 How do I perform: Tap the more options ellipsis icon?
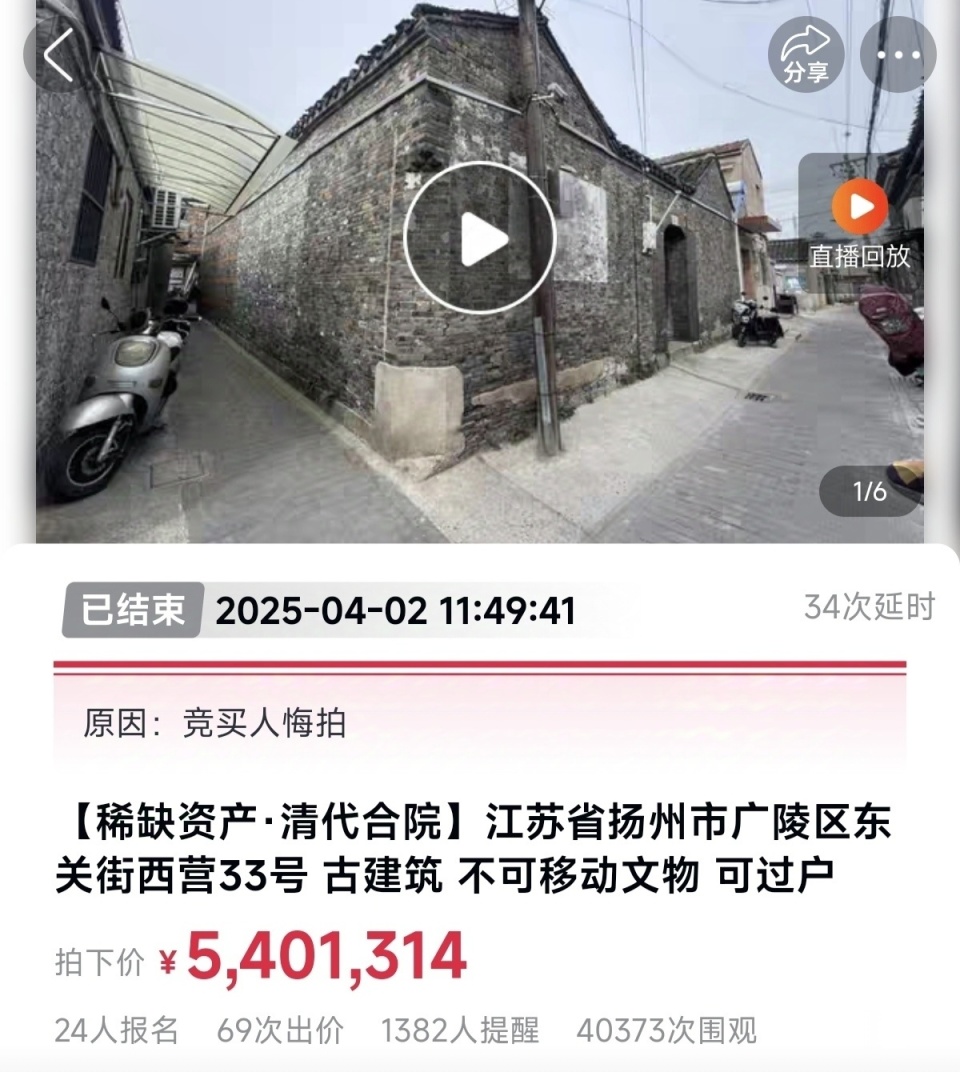897,55
